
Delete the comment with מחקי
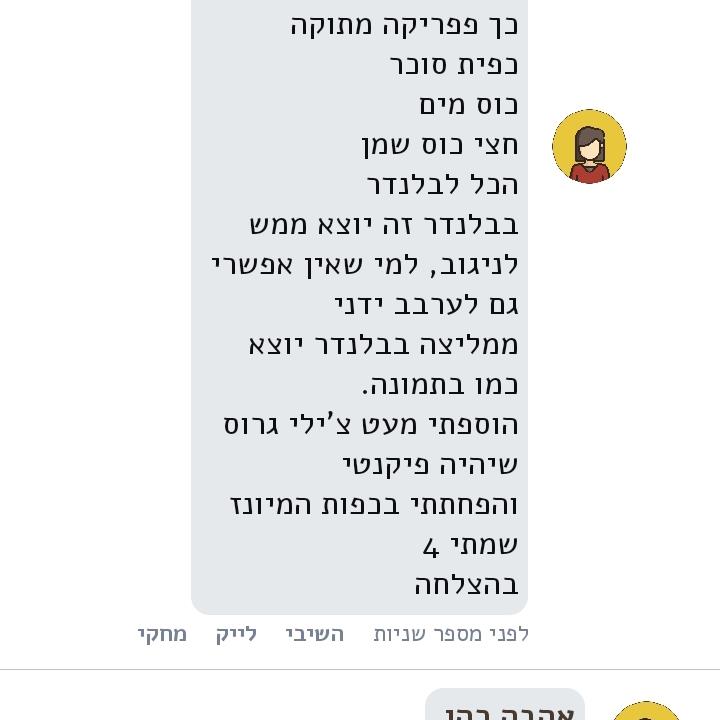(x=162, y=634)
